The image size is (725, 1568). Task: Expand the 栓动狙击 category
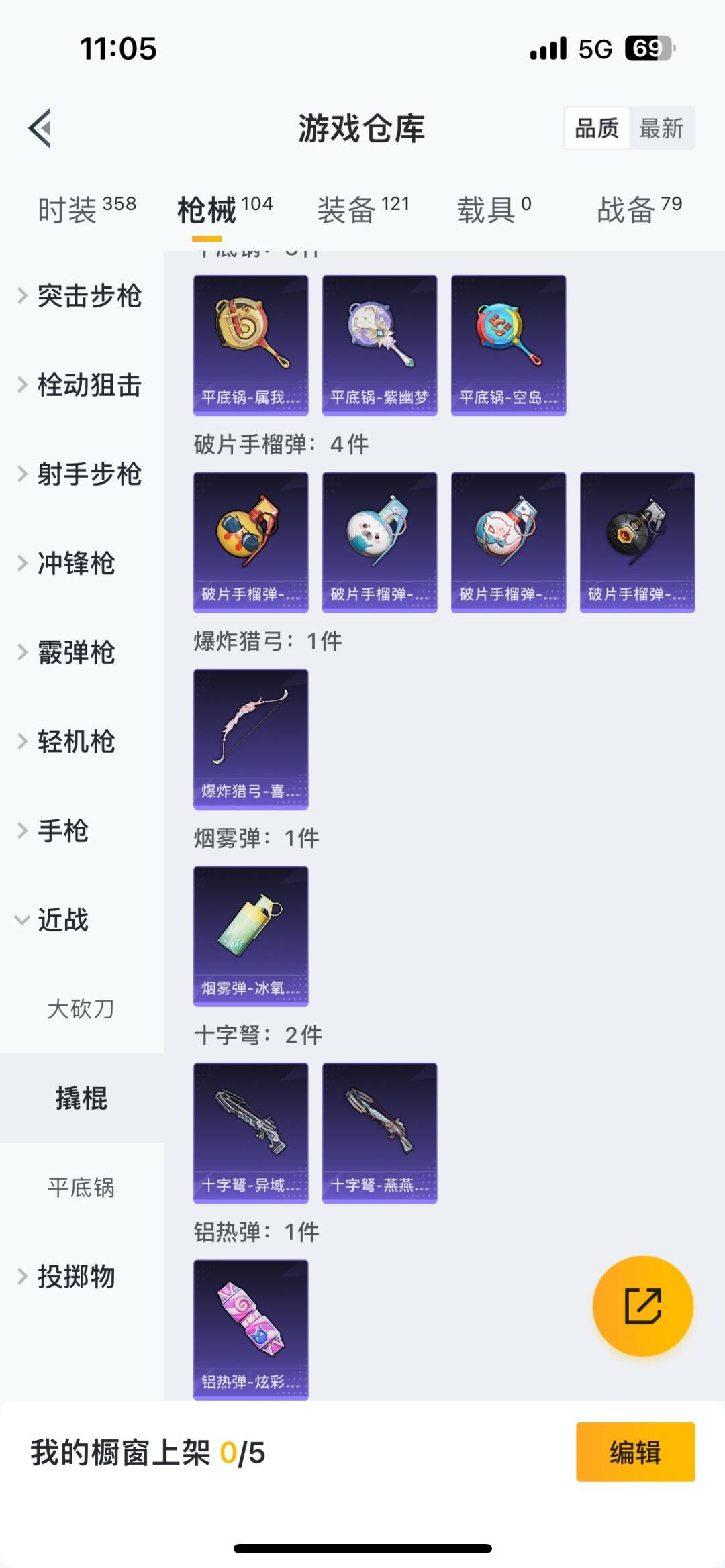81,385
